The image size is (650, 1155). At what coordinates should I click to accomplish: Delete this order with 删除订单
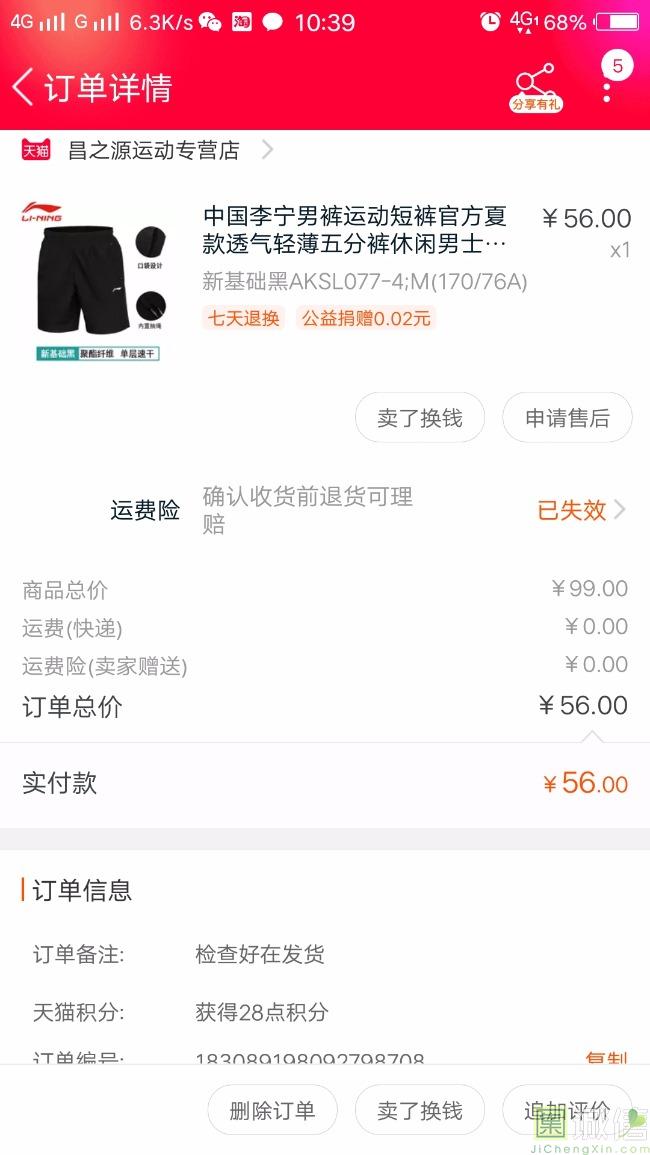[272, 1111]
